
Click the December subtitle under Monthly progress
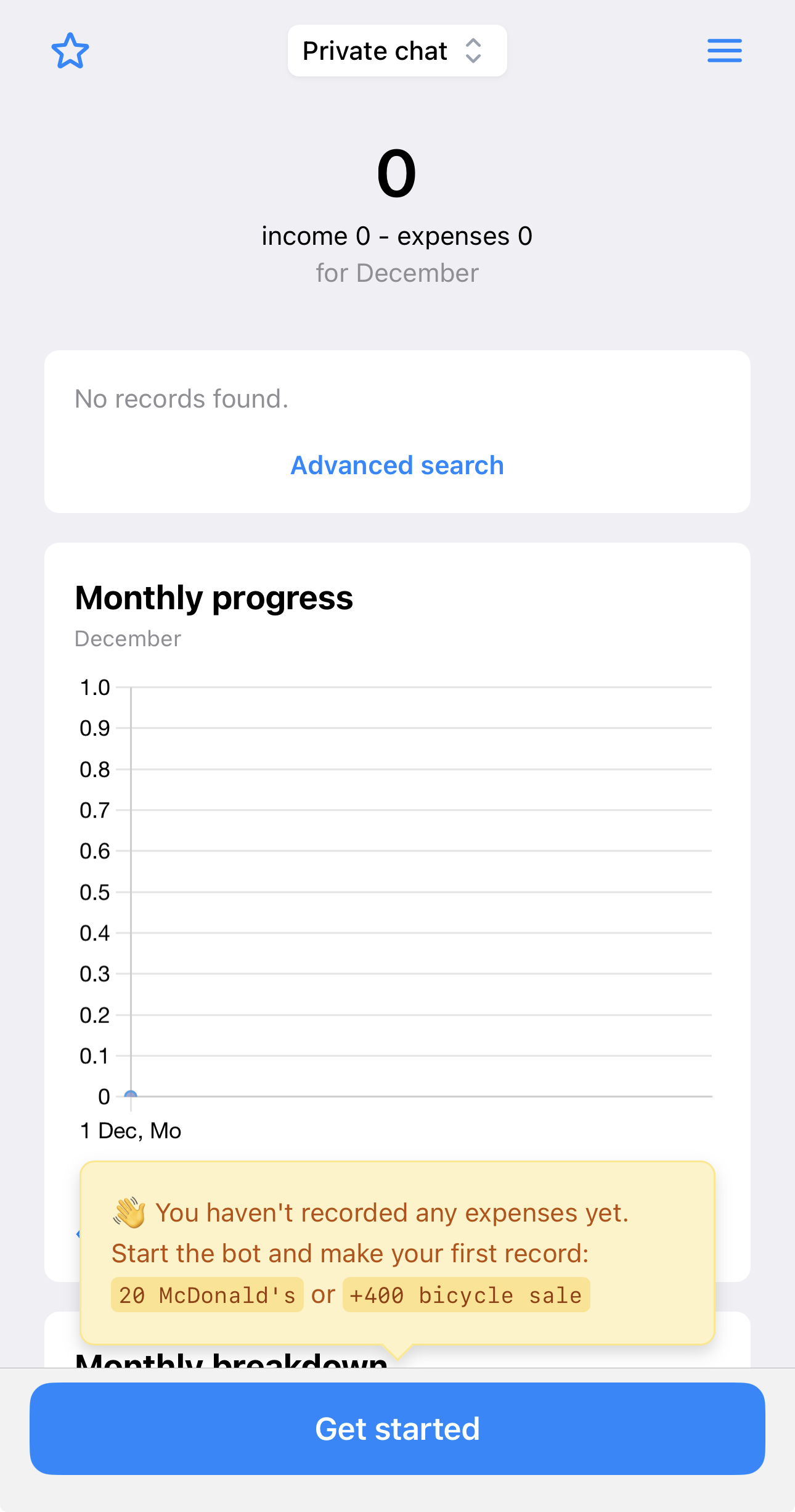pos(127,639)
